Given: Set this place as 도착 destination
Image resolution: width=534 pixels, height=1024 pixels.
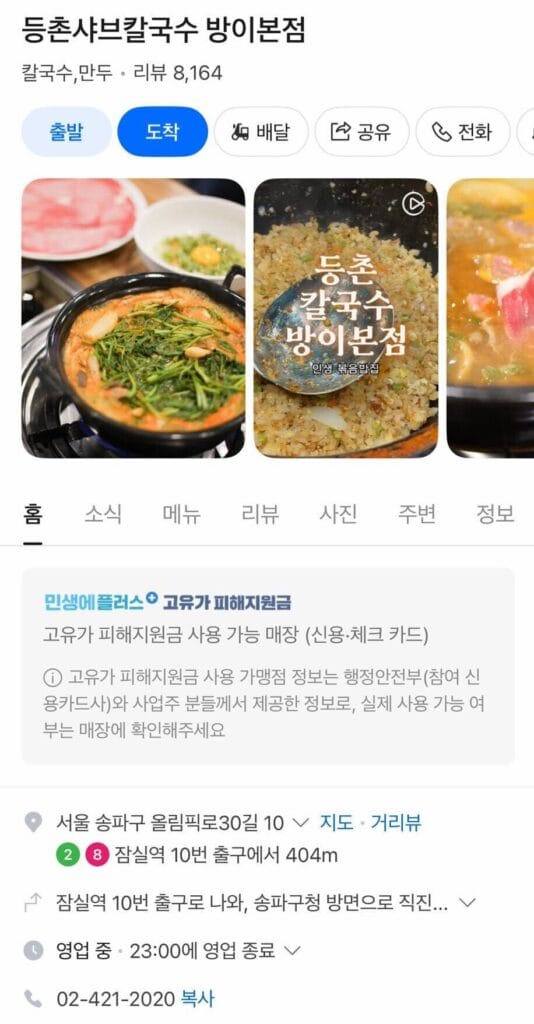Looking at the screenshot, I should pos(163,132).
